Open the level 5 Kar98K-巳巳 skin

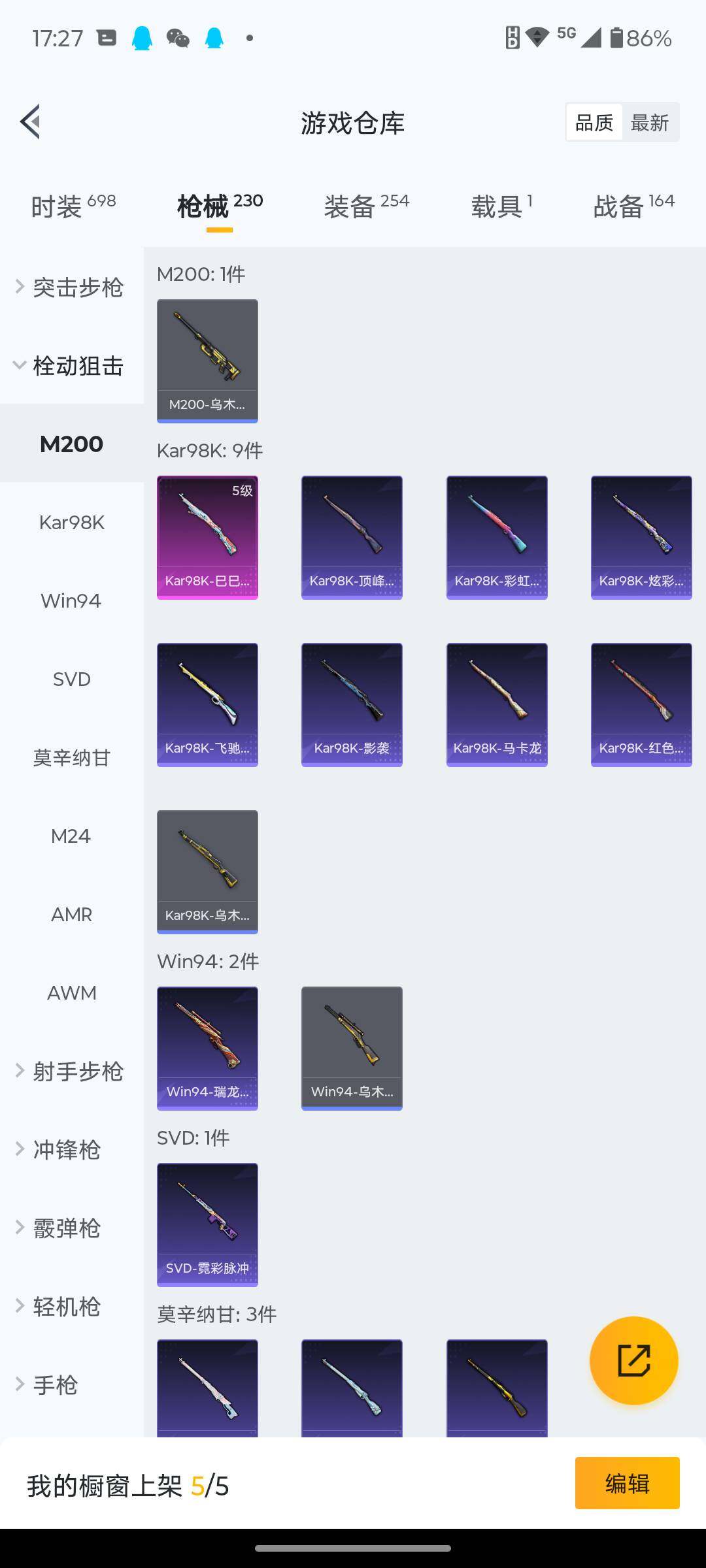207,537
